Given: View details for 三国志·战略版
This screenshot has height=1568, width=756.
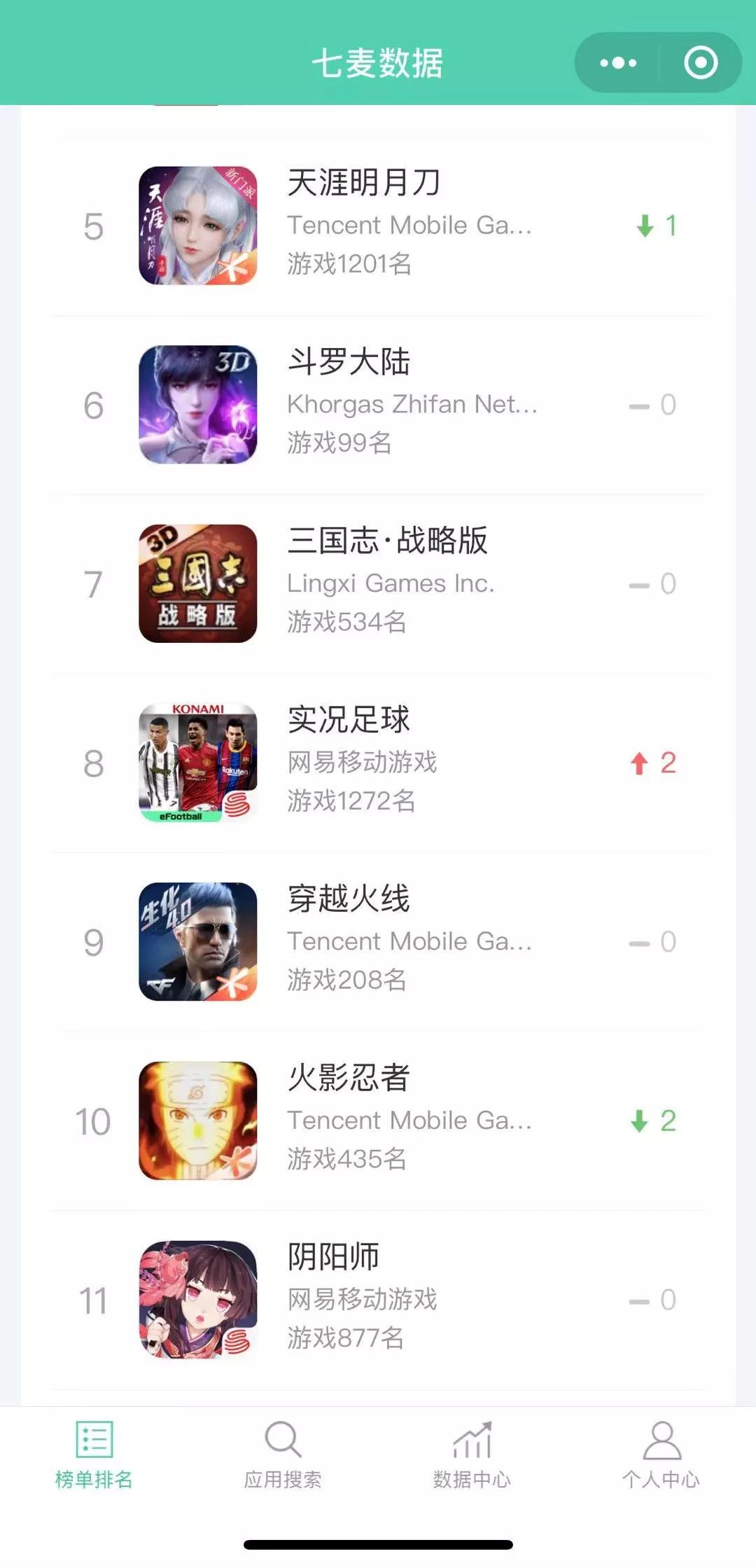Looking at the screenshot, I should (x=378, y=583).
